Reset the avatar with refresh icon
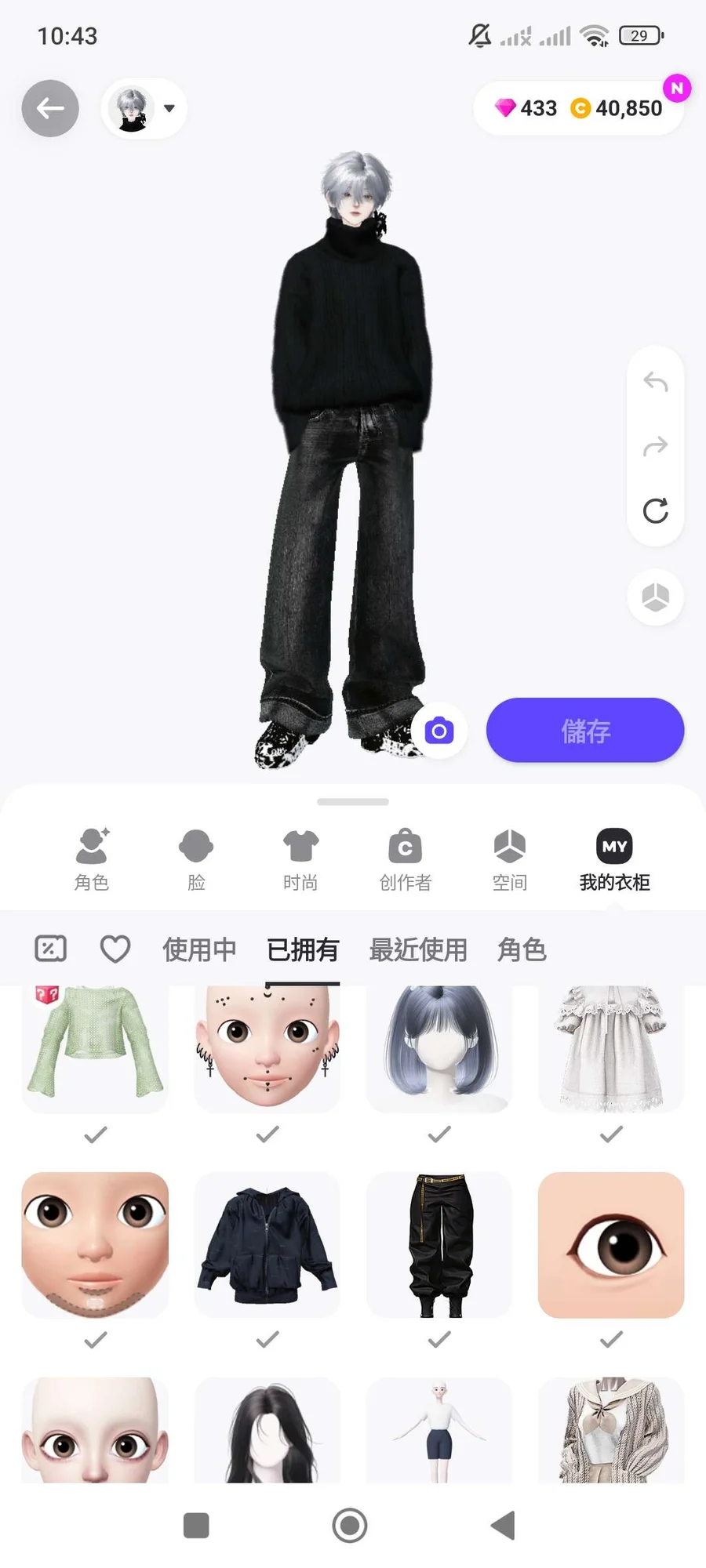Image resolution: width=706 pixels, height=1568 pixels. point(655,510)
